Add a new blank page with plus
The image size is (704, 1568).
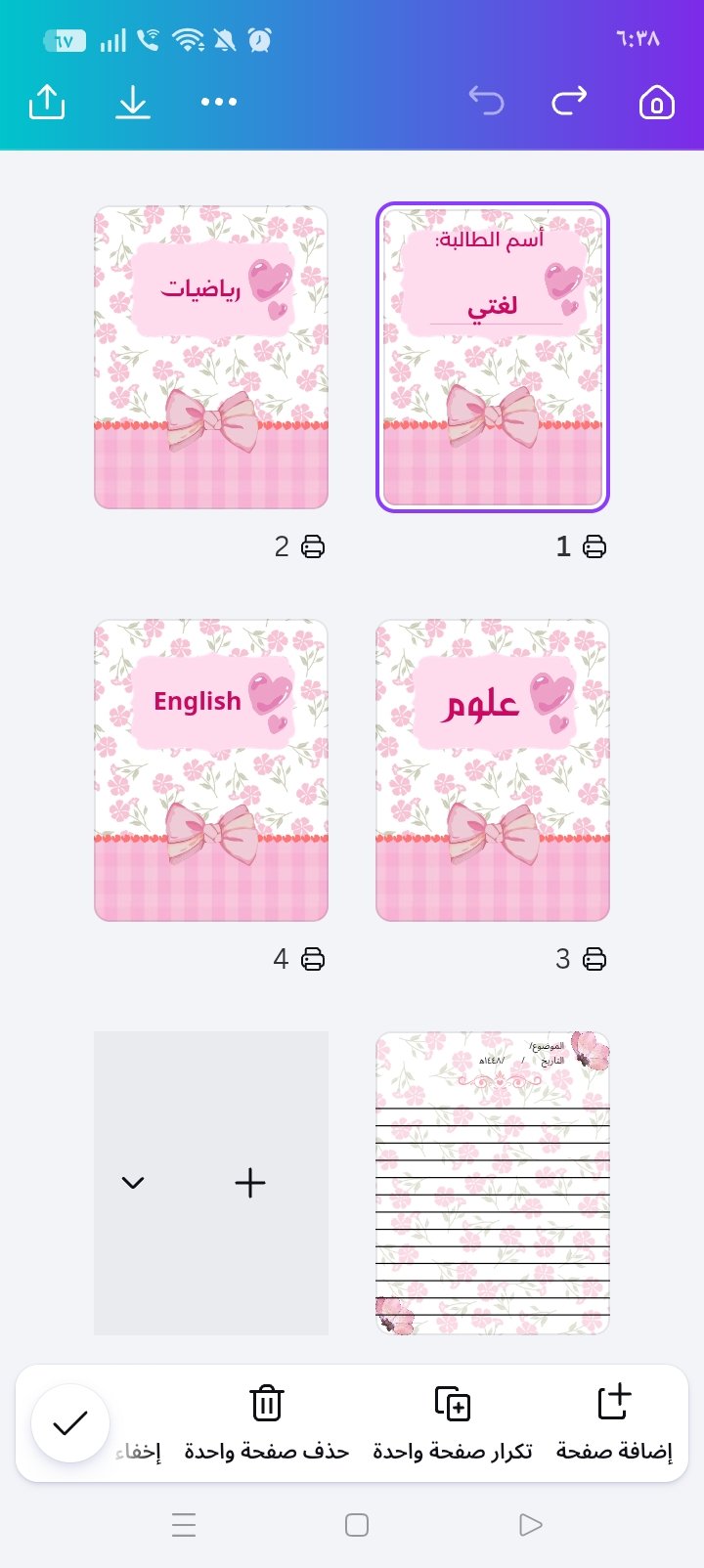250,1183
